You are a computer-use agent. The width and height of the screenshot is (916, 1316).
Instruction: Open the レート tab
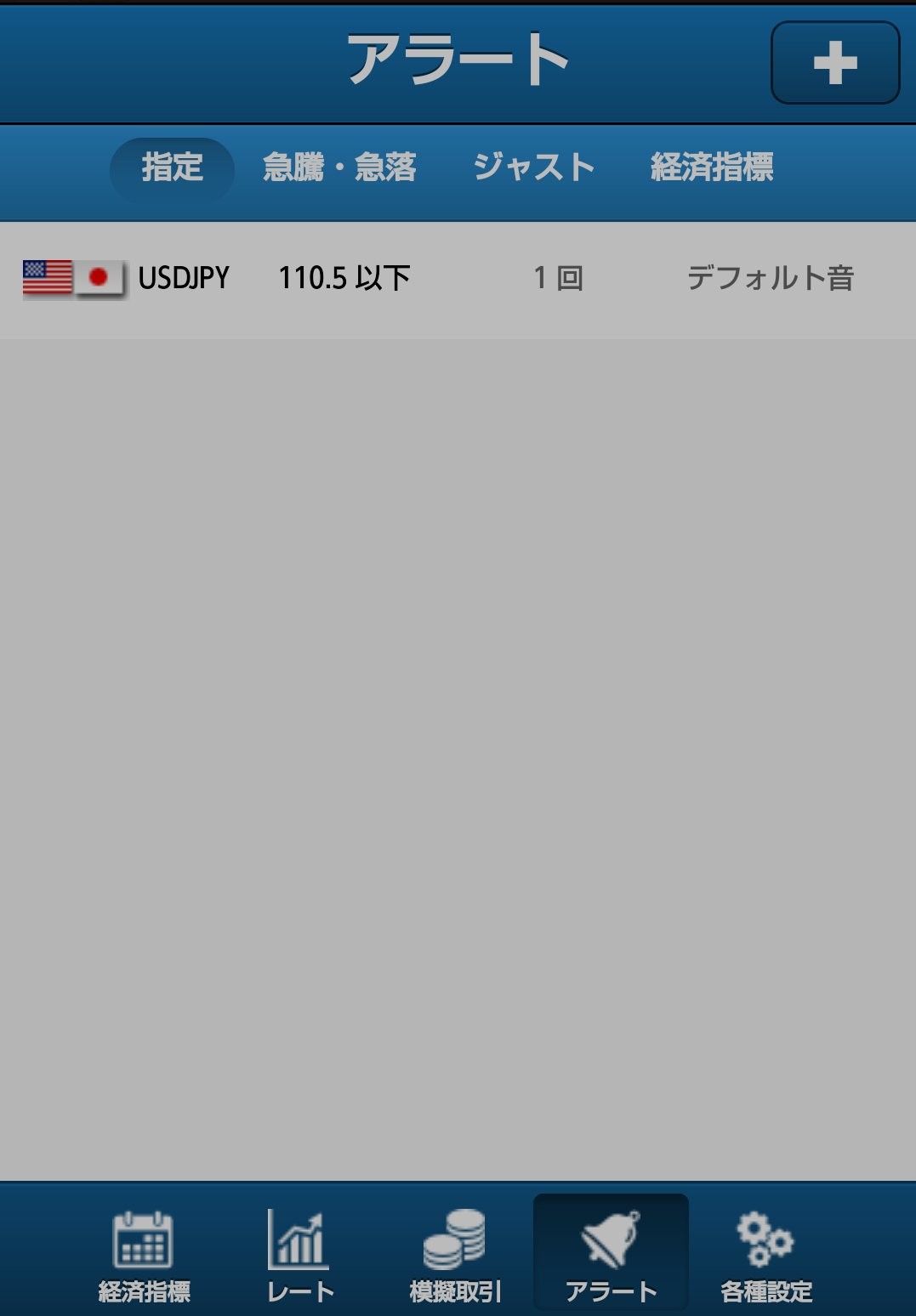299,1255
